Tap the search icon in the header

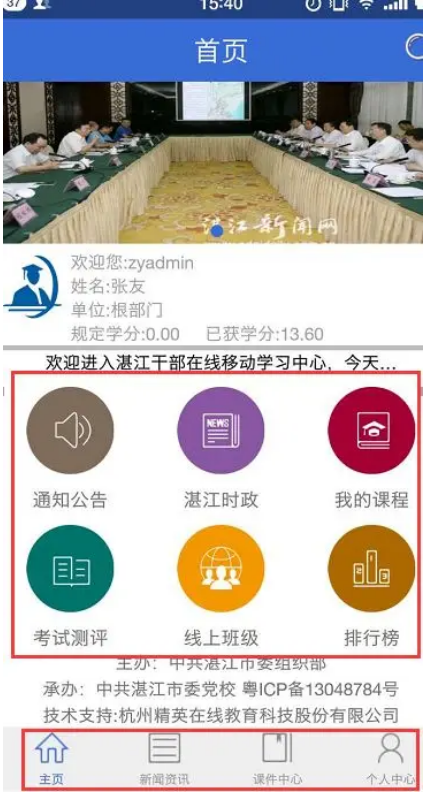pos(416,48)
